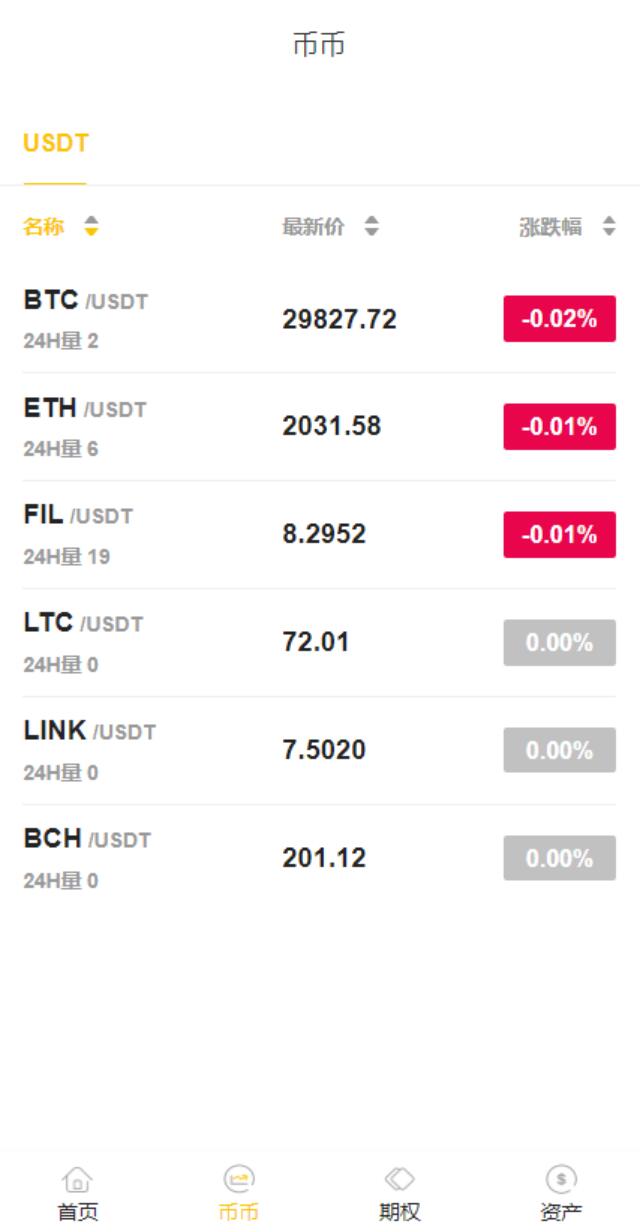The height and width of the screenshot is (1232, 640).
Task: Sort the list by 名称
Action: click(61, 227)
